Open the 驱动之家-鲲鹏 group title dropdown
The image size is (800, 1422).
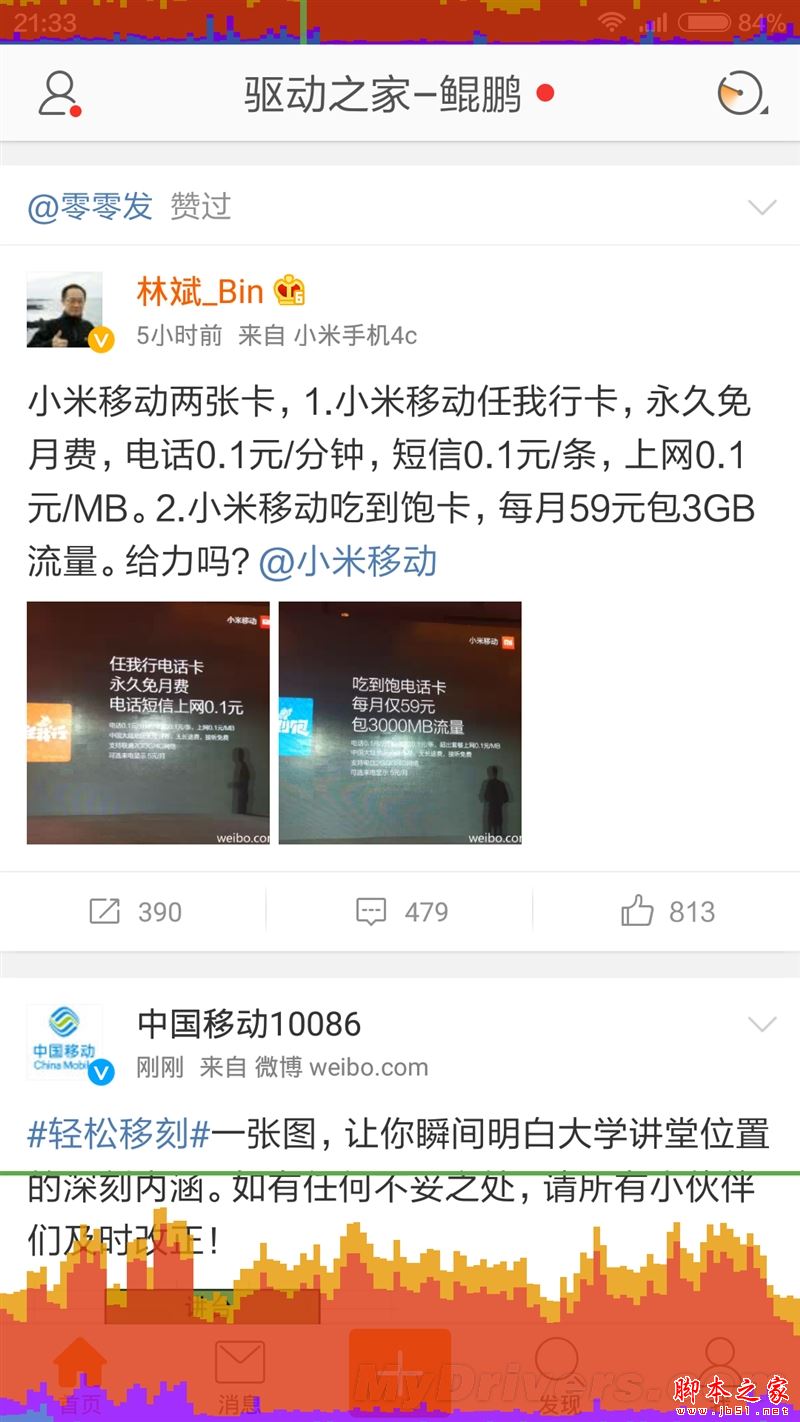pos(383,95)
